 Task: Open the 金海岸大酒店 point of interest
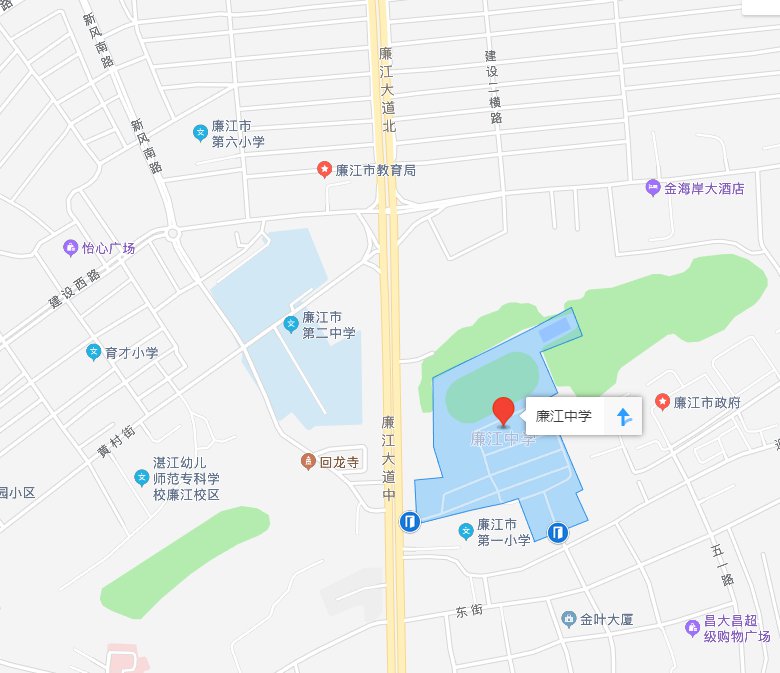(653, 187)
